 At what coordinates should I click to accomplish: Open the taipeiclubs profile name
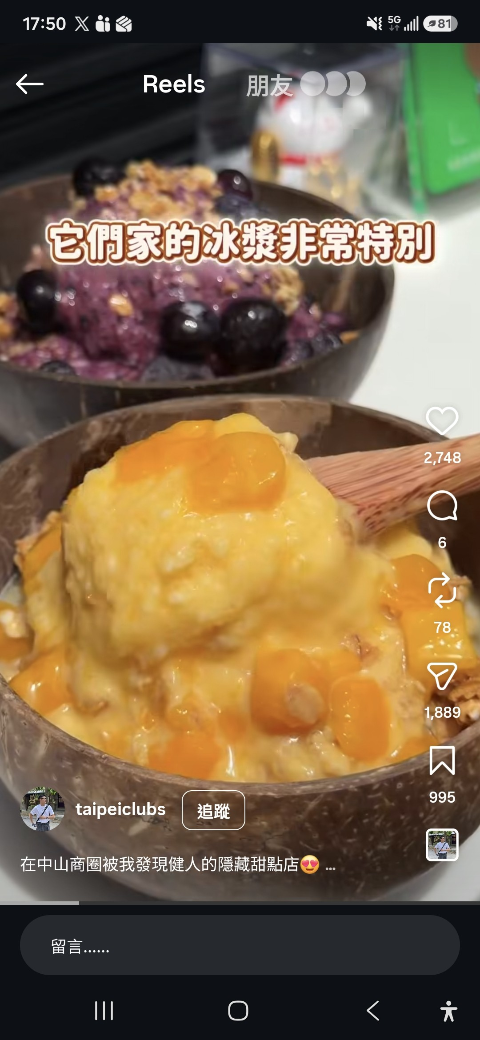tap(121, 810)
